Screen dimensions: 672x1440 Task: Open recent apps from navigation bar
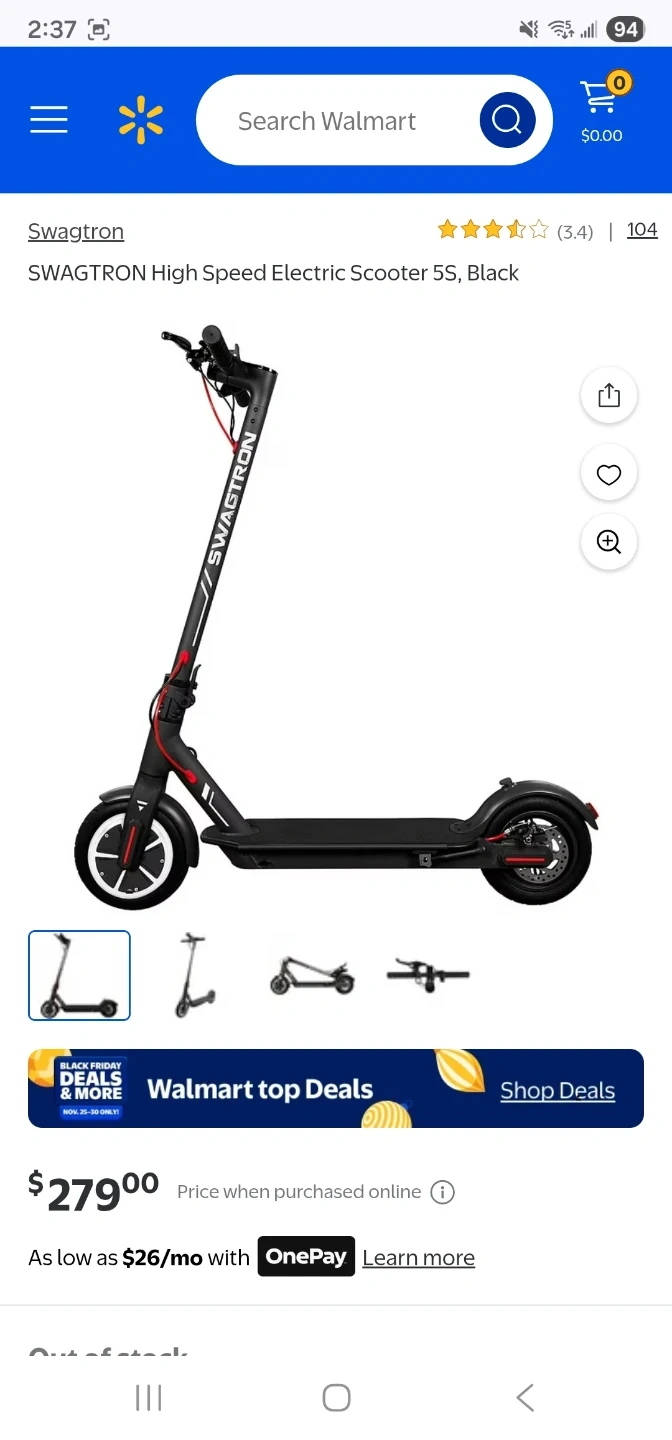[148, 1397]
